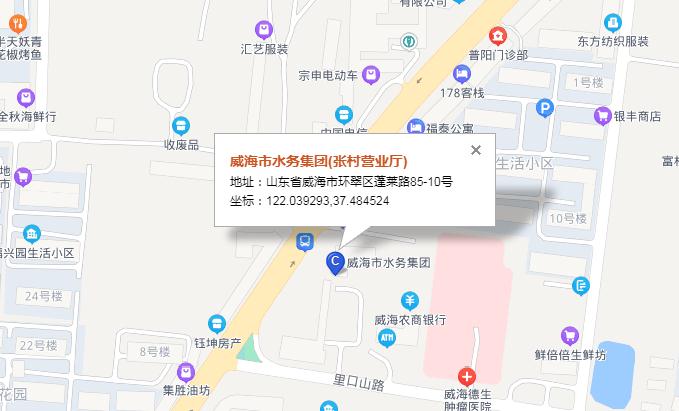Select the 普阳门诊部 clinic marker
The height and width of the screenshot is (411, 679).
click(x=496, y=37)
